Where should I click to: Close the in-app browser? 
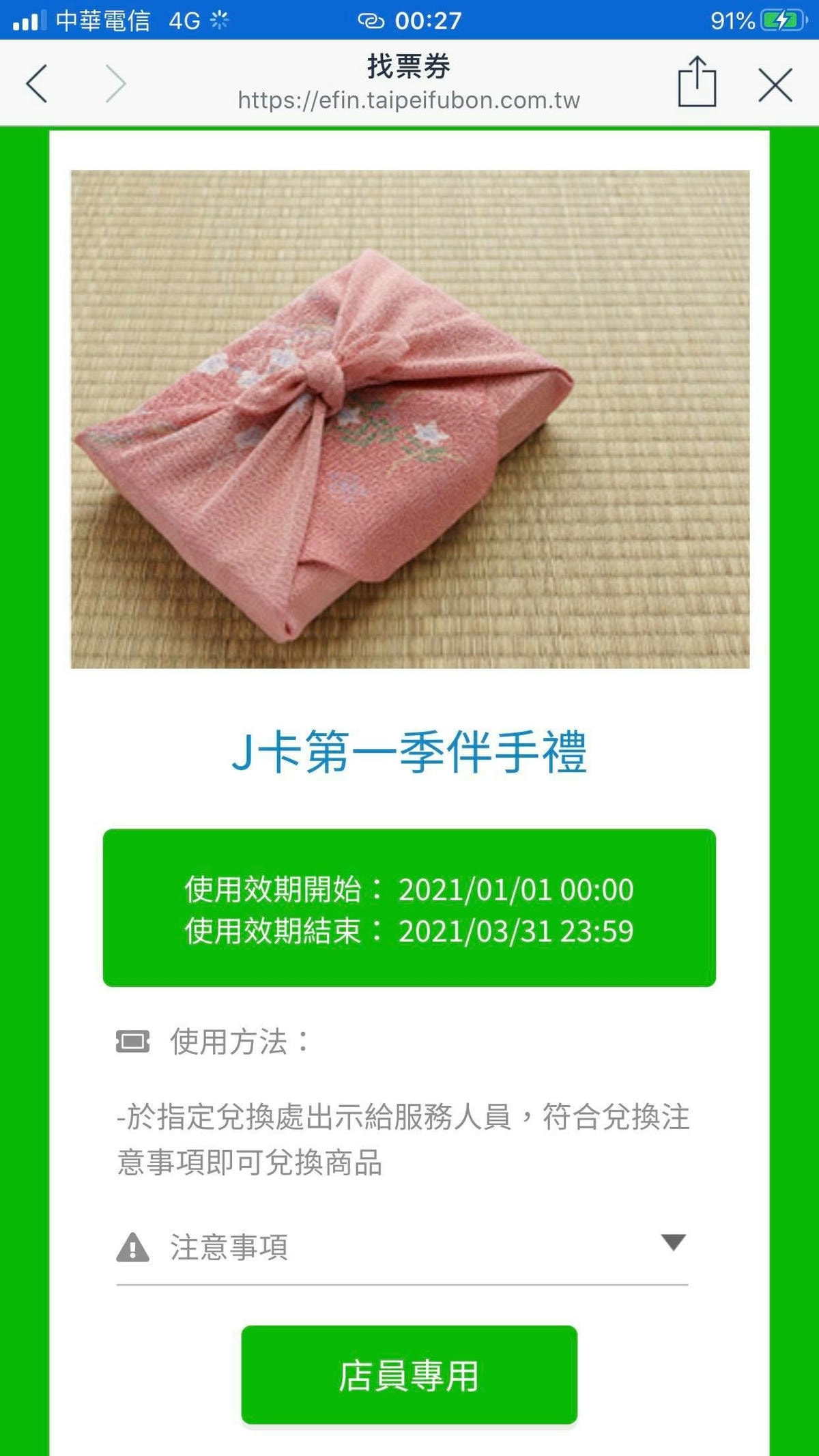(775, 85)
